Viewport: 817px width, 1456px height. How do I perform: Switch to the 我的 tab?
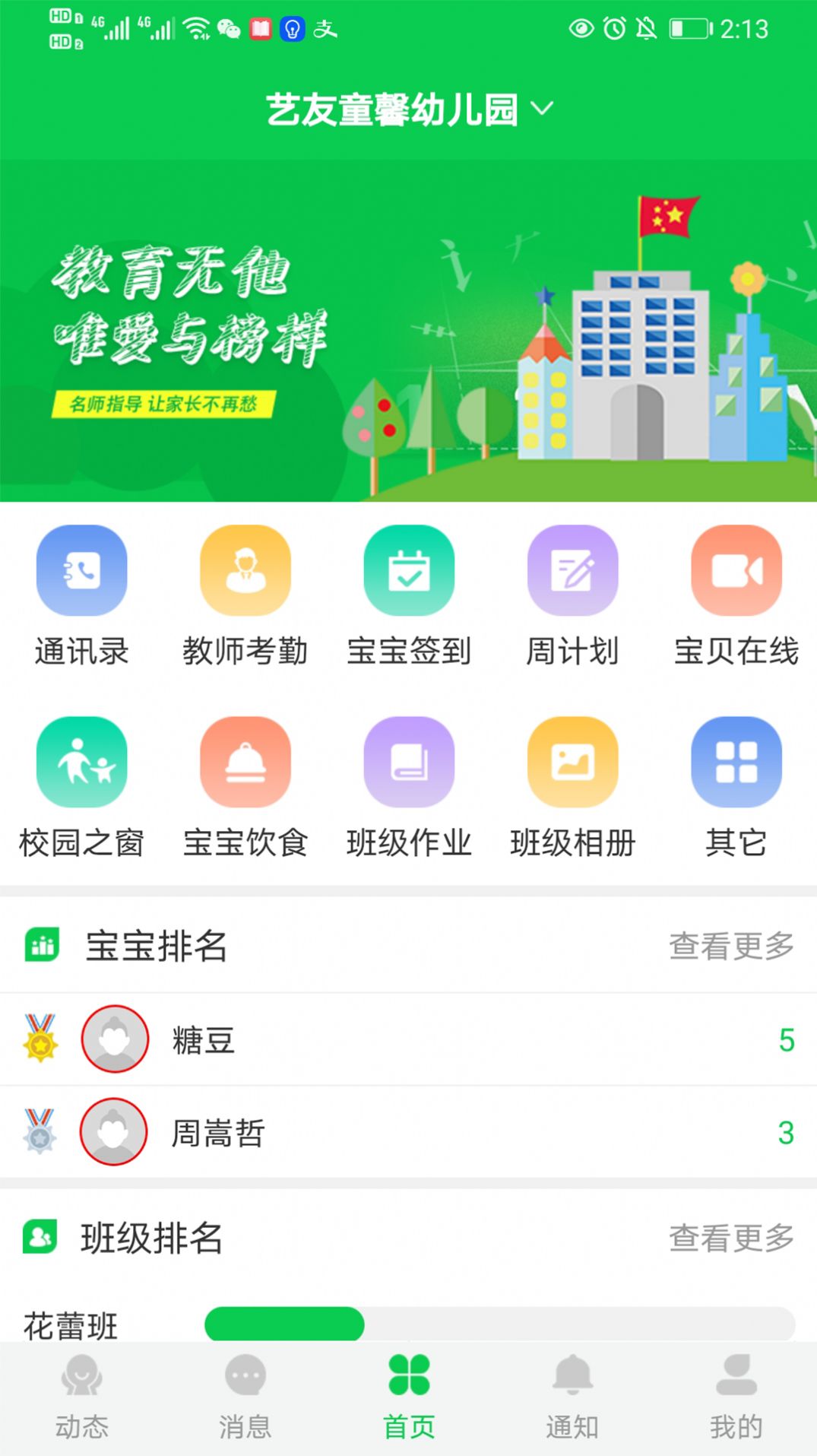point(736,1397)
